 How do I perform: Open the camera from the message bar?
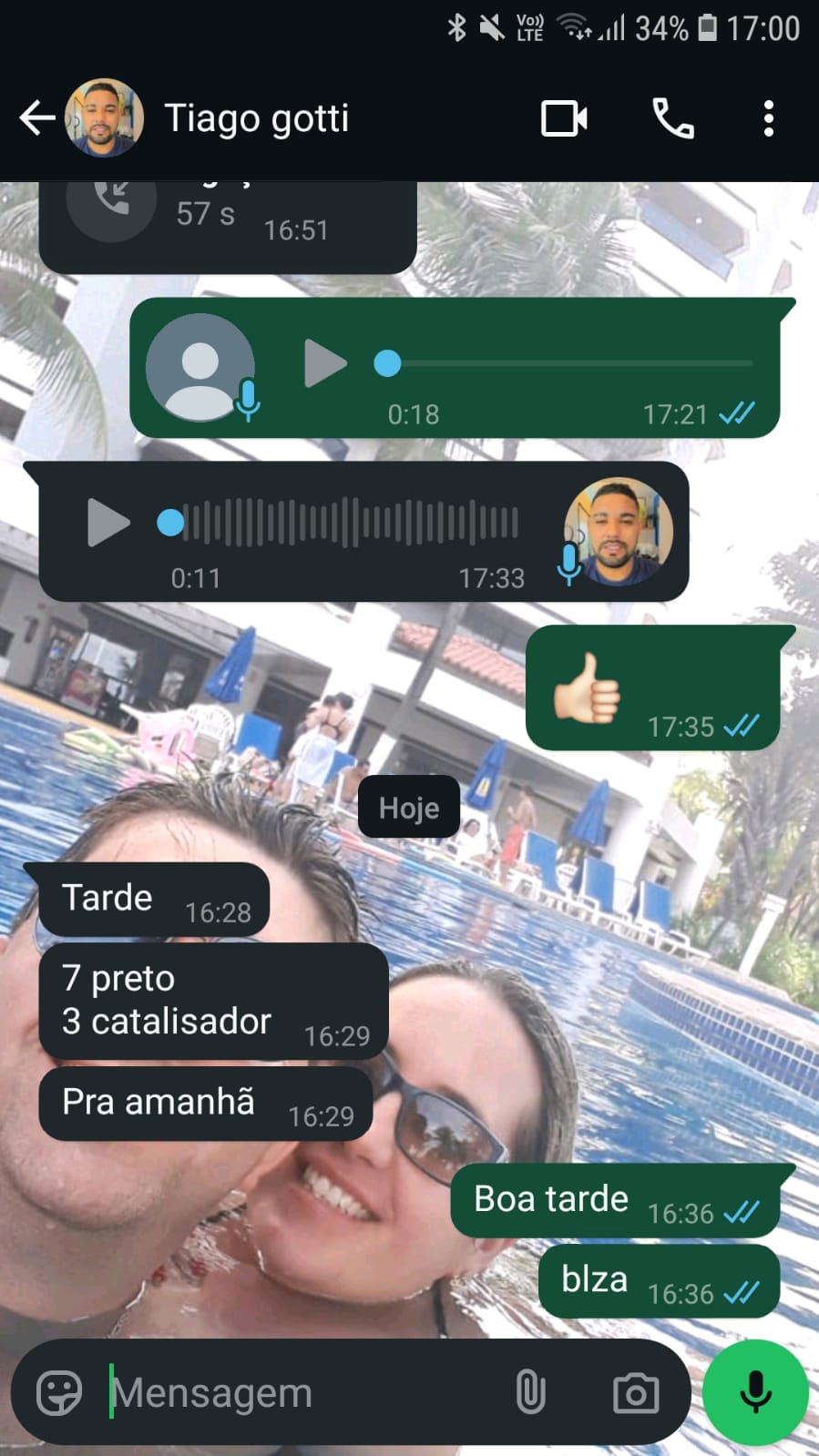coord(636,1392)
